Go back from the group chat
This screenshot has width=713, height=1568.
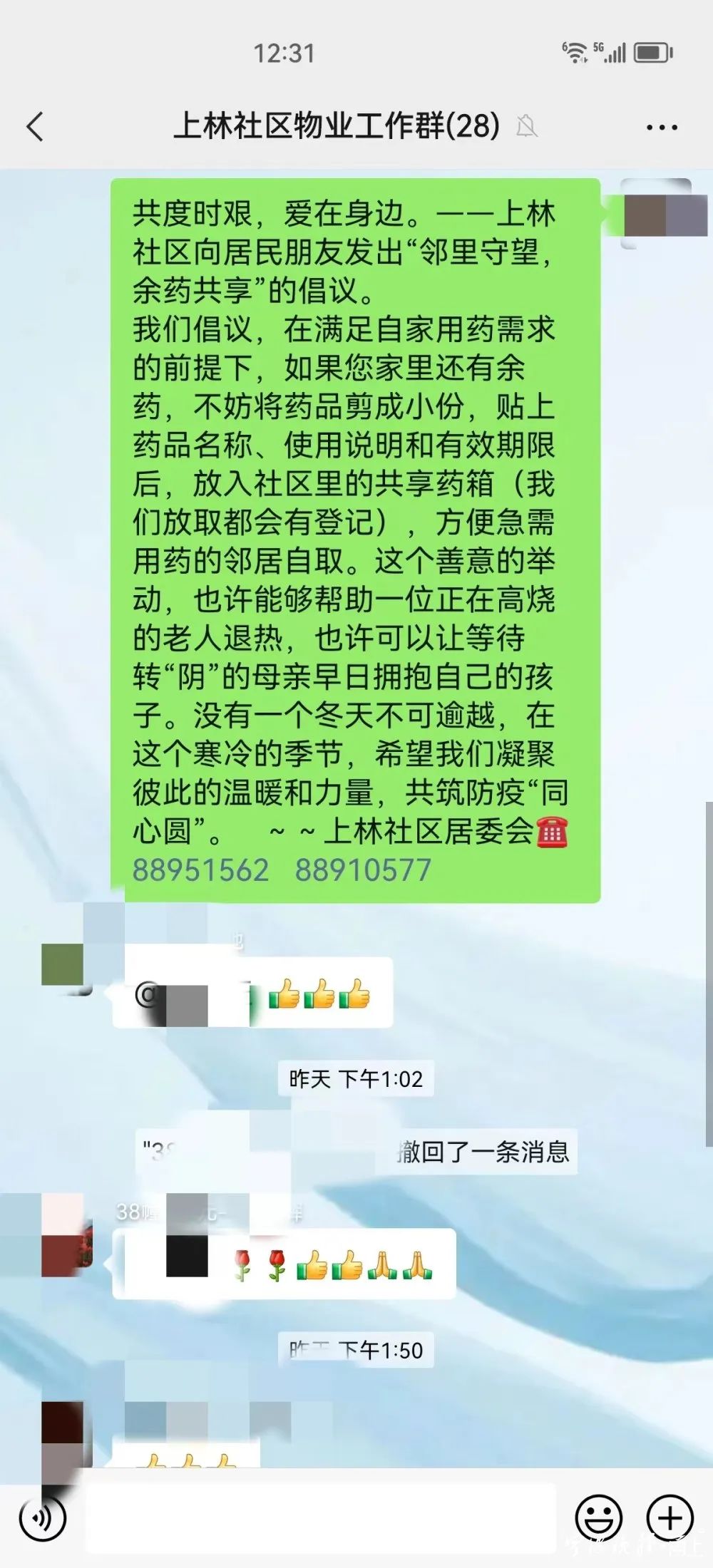35,127
